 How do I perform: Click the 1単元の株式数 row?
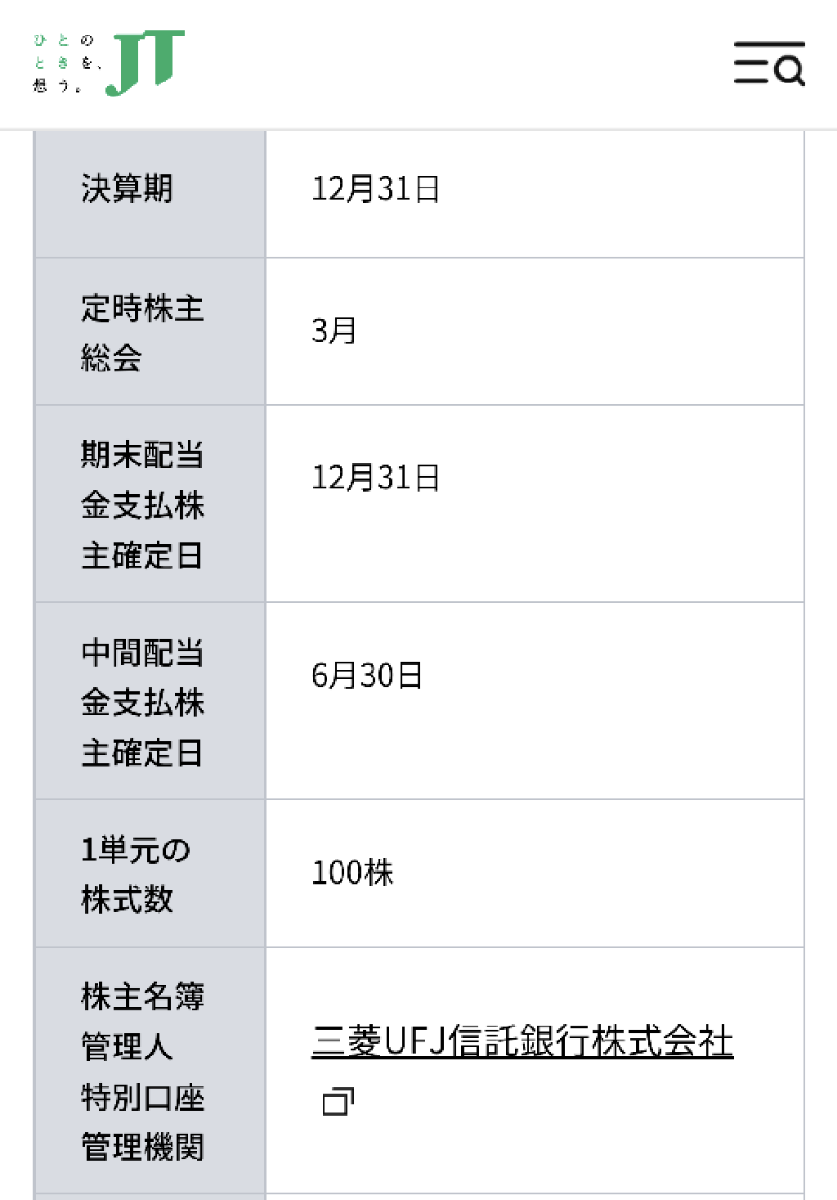(x=135, y=874)
